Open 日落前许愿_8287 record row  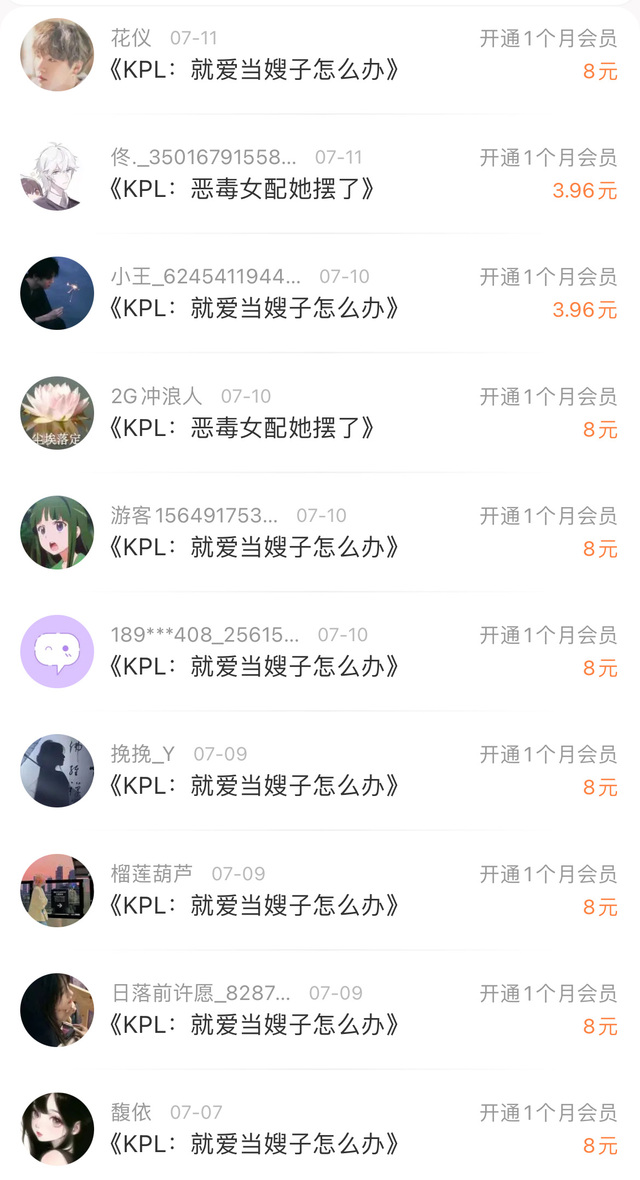320,1010
